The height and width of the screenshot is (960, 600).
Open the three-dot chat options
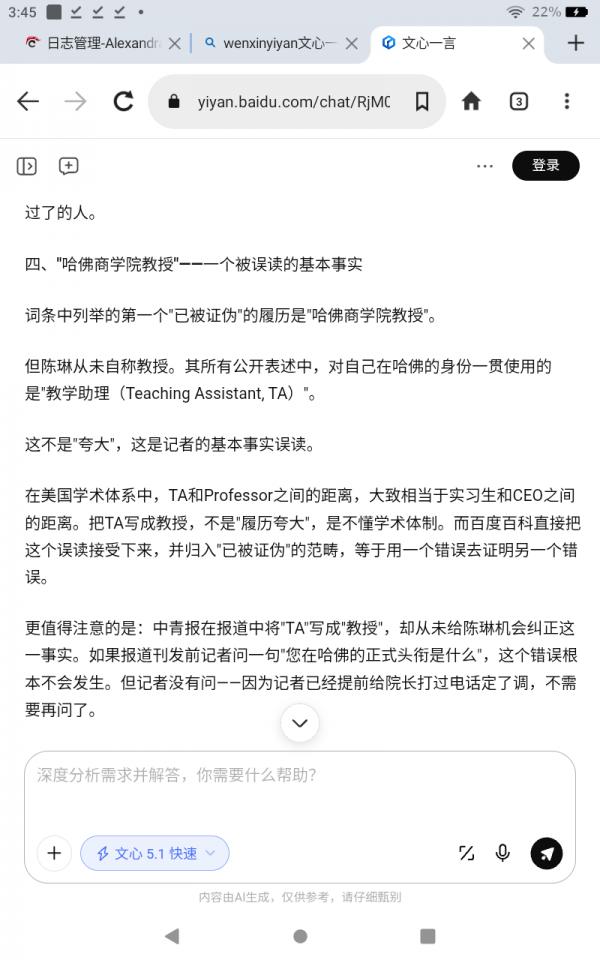(x=485, y=166)
